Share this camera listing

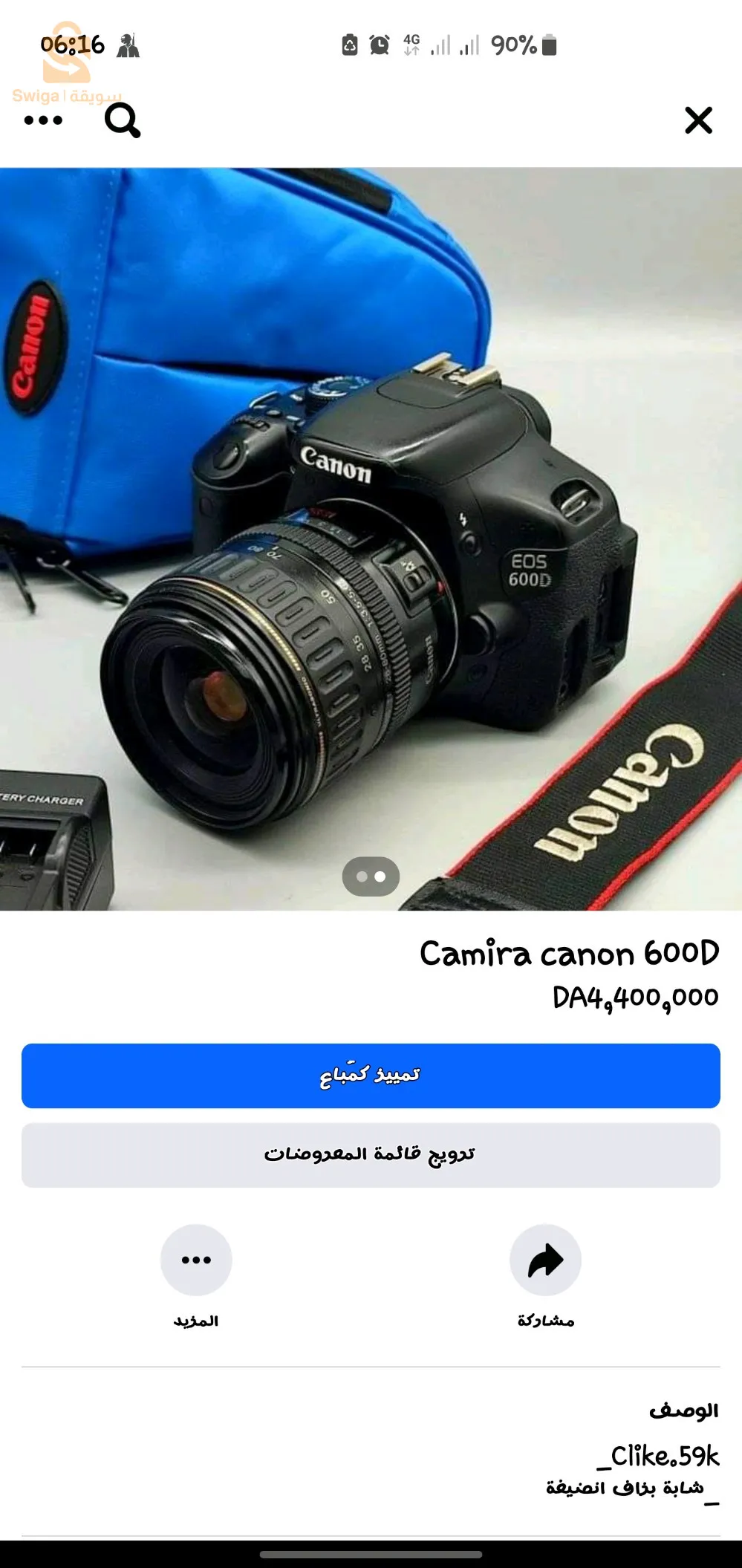[x=545, y=1260]
